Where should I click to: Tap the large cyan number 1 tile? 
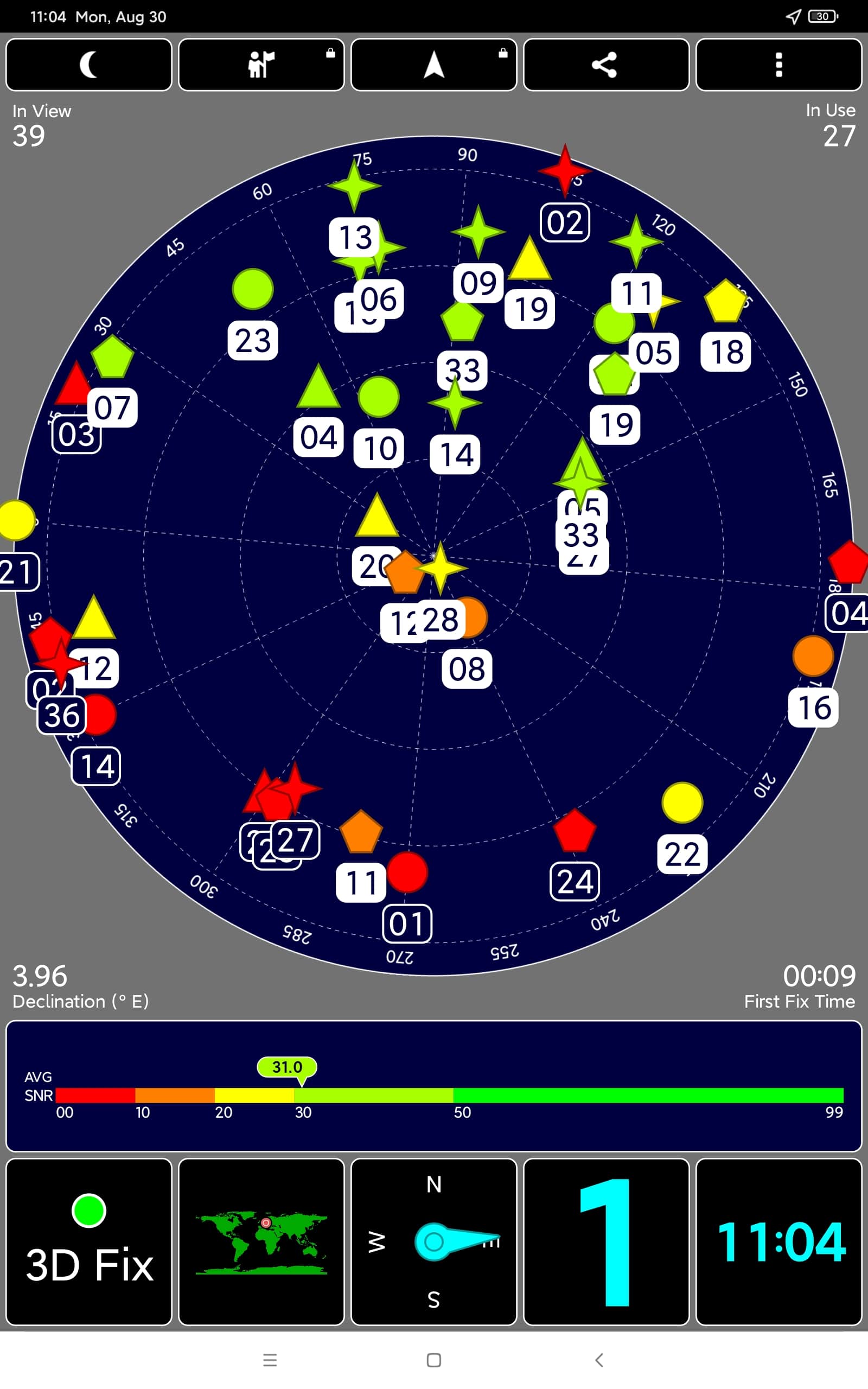click(606, 1242)
